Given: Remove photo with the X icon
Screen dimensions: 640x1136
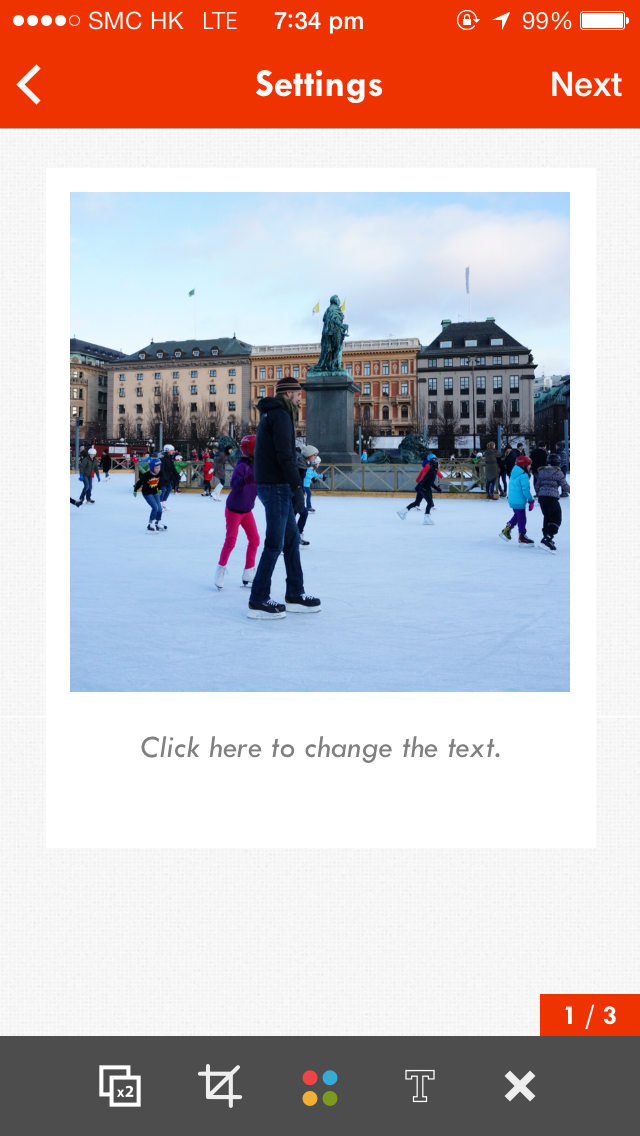Looking at the screenshot, I should (520, 1086).
